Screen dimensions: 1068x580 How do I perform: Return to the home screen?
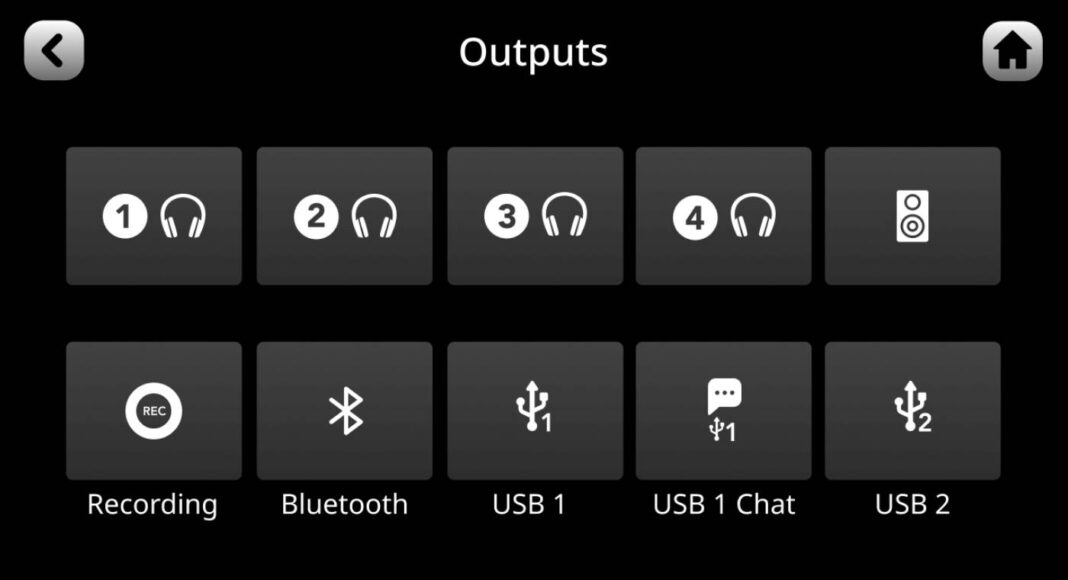point(1012,51)
